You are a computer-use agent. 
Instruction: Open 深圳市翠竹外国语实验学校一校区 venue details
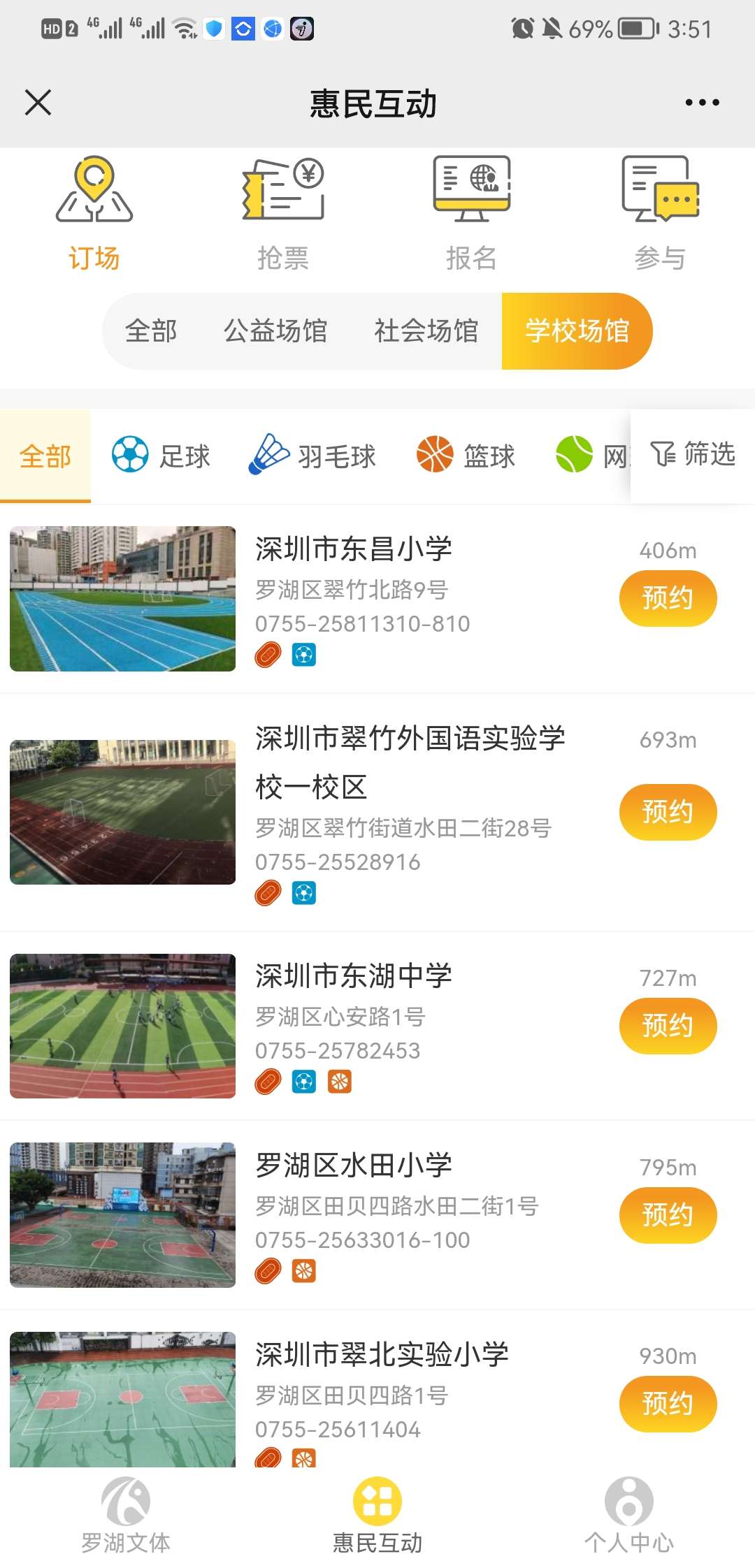(x=410, y=762)
